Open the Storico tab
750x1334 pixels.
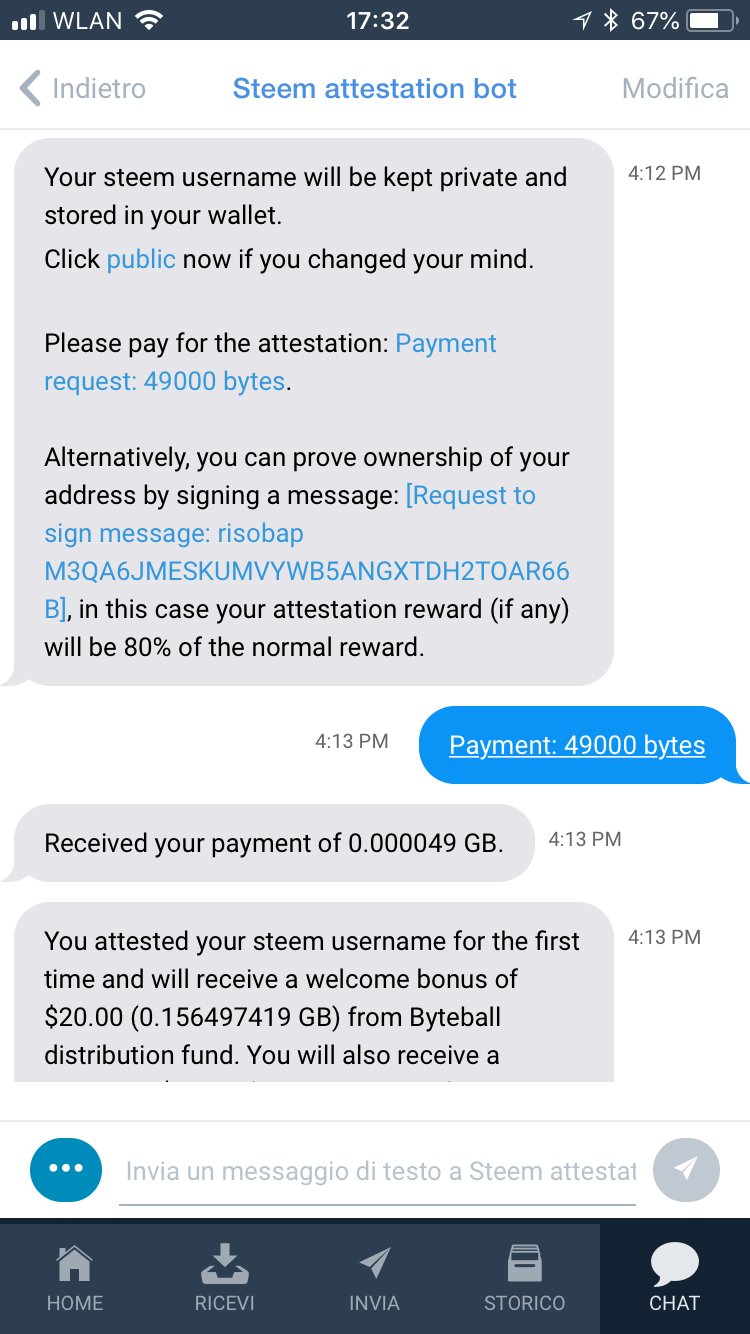(x=525, y=1278)
